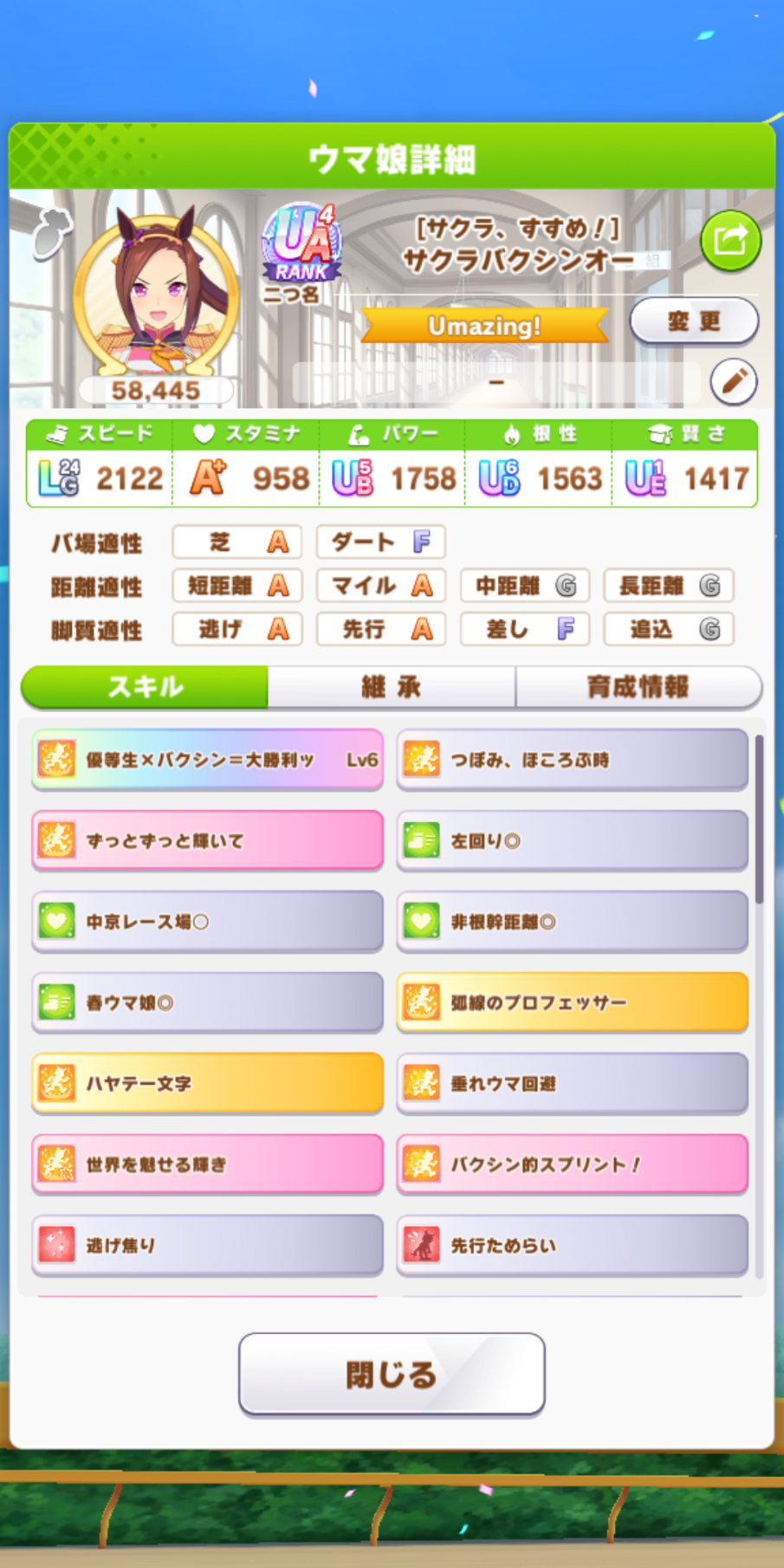The image size is (784, 1568).
Task: Tap the 変更 button
Action: click(x=693, y=321)
